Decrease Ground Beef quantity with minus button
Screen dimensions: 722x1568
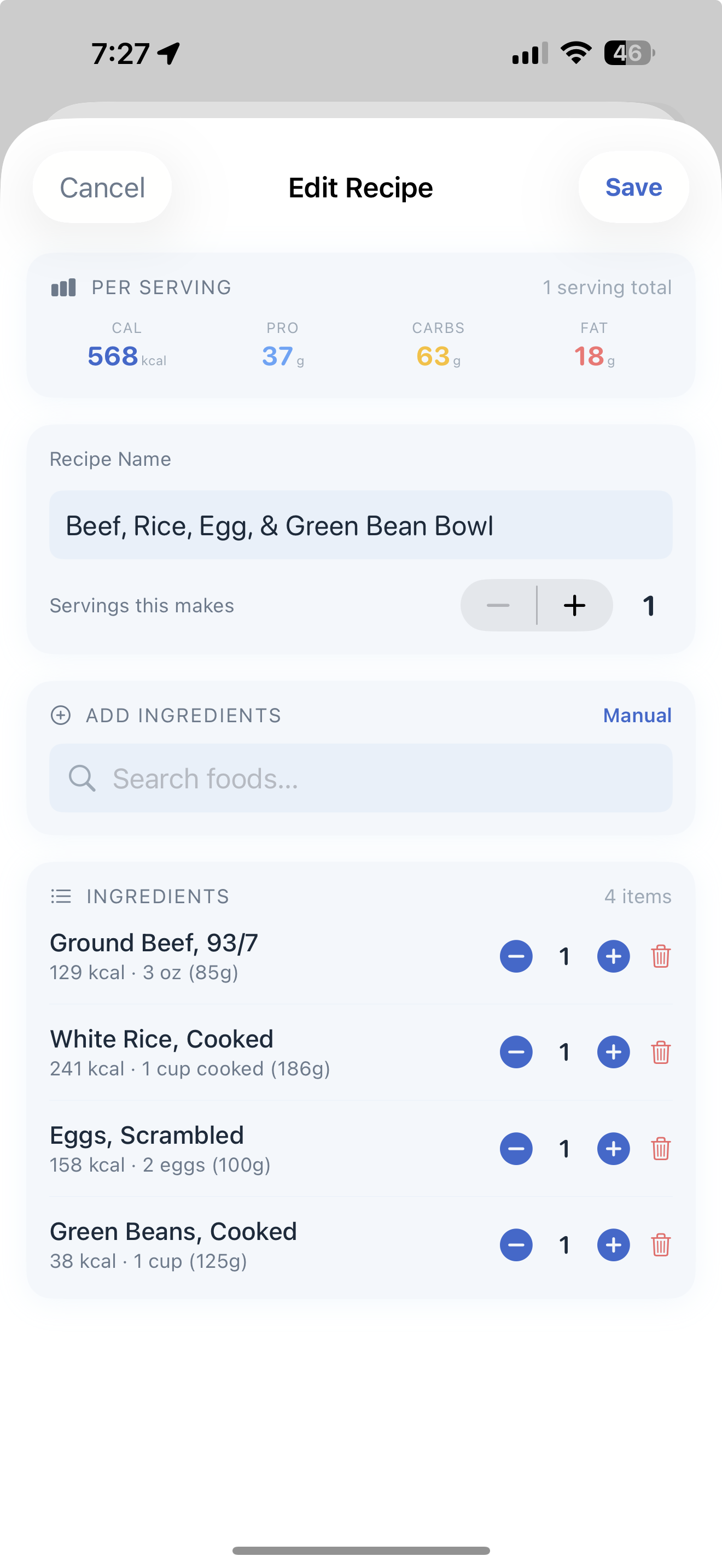pyautogui.click(x=516, y=956)
